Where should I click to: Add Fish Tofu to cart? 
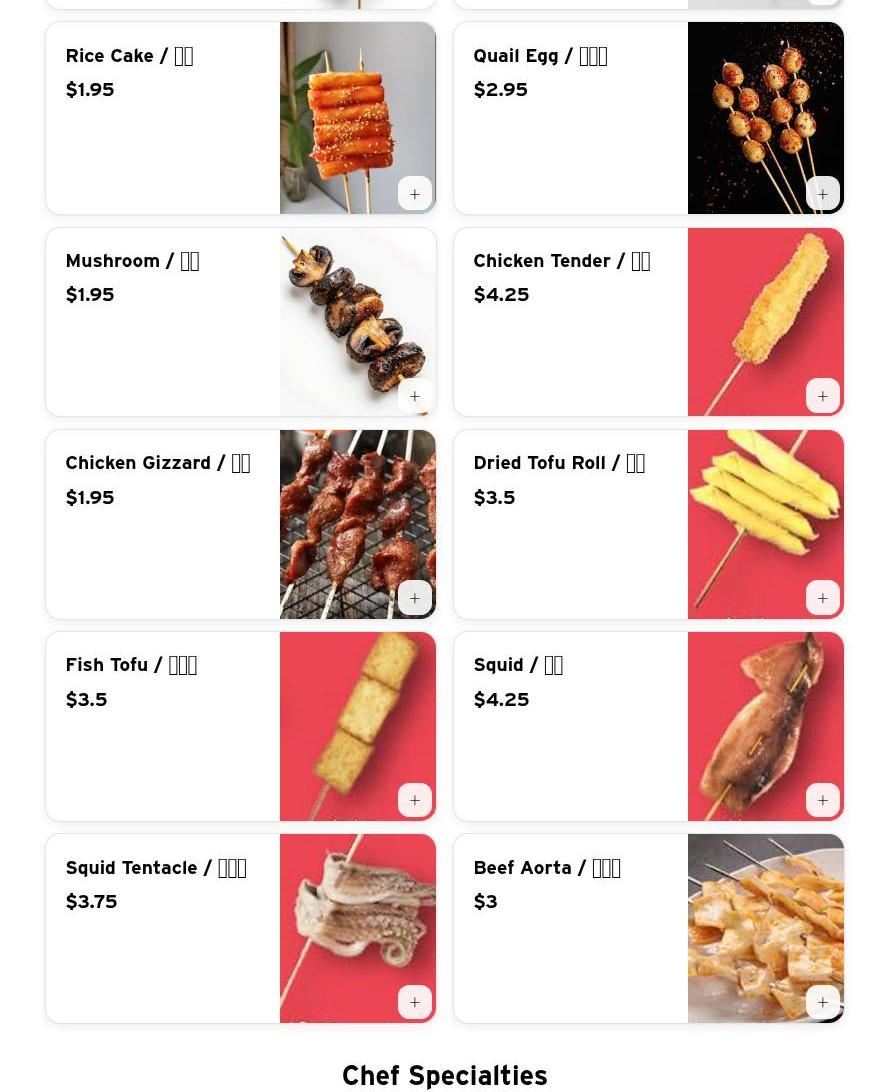415,800
